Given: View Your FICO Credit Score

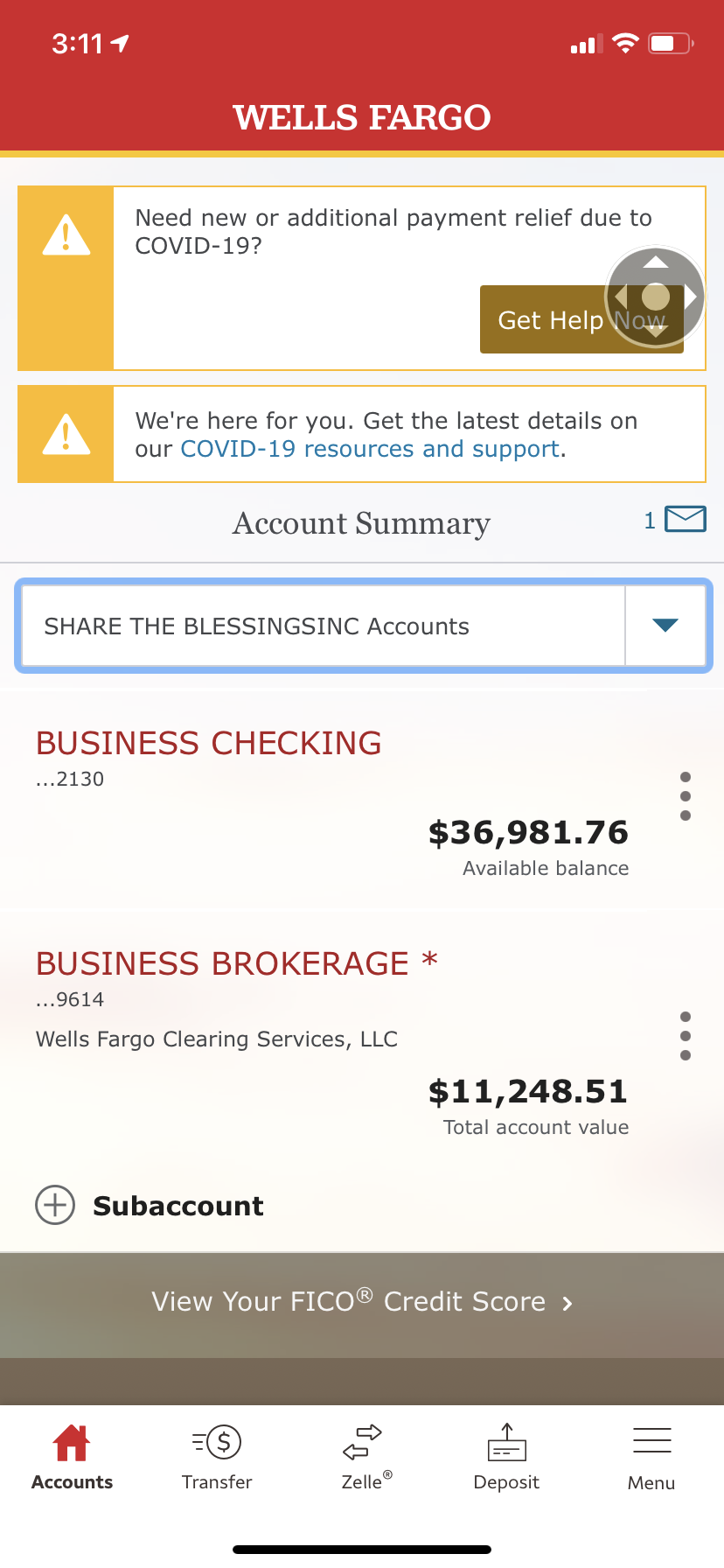Looking at the screenshot, I should click(x=362, y=1302).
